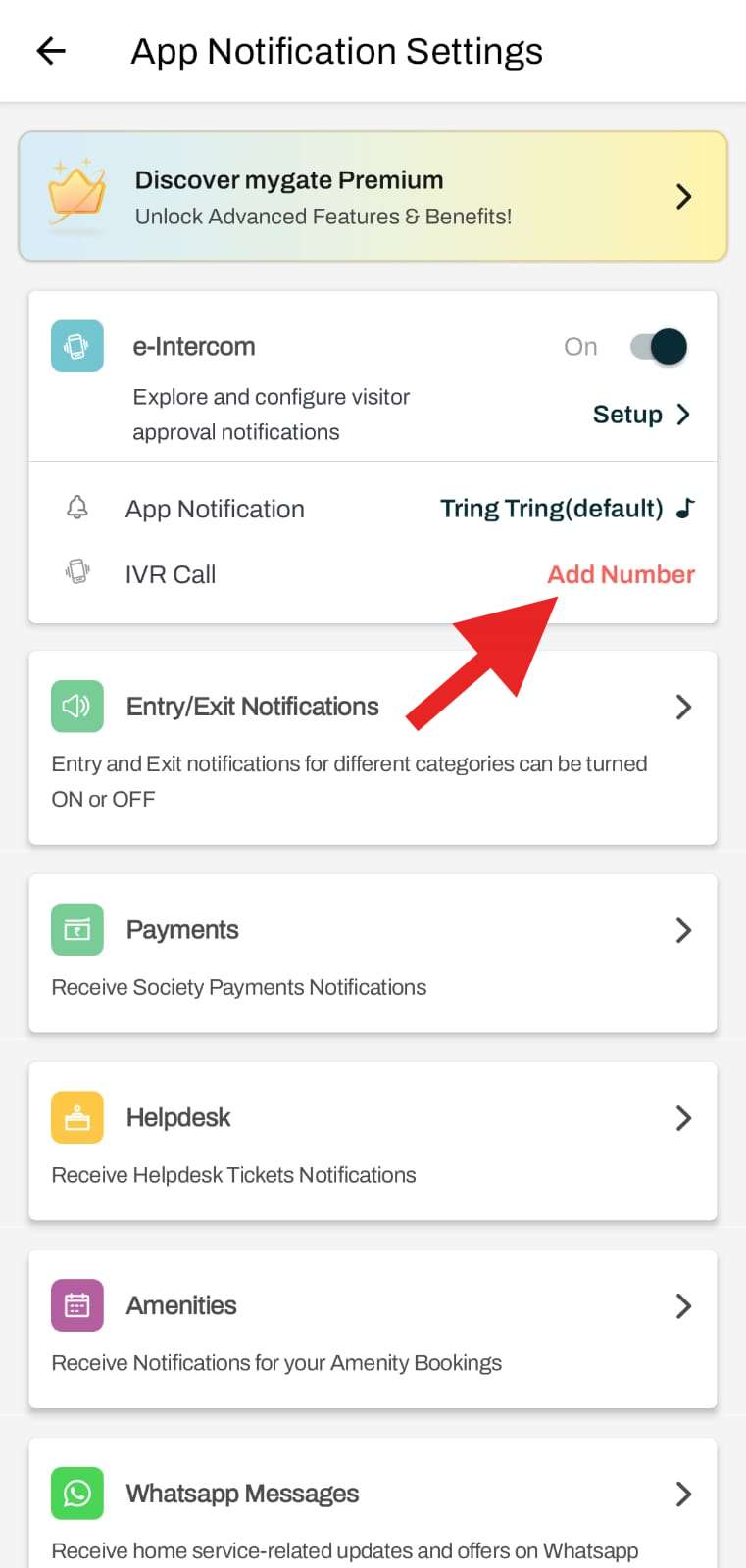This screenshot has width=746, height=1568.
Task: Open e-Intercom Setup
Action: pos(641,415)
